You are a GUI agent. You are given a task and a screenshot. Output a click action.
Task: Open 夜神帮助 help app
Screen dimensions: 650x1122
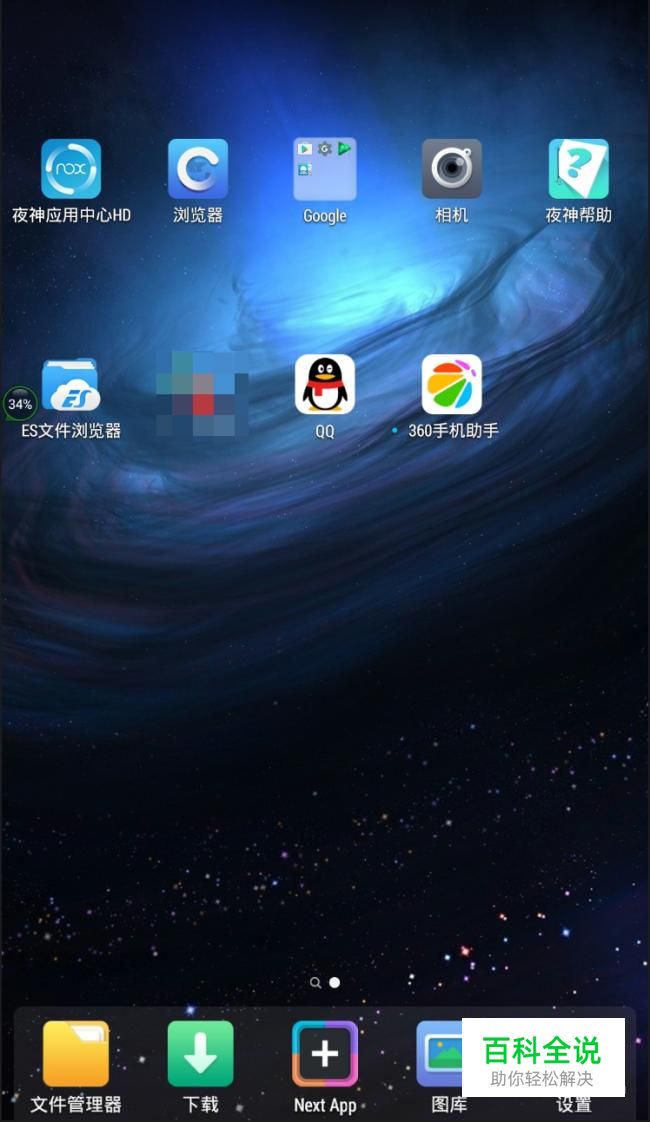578,169
